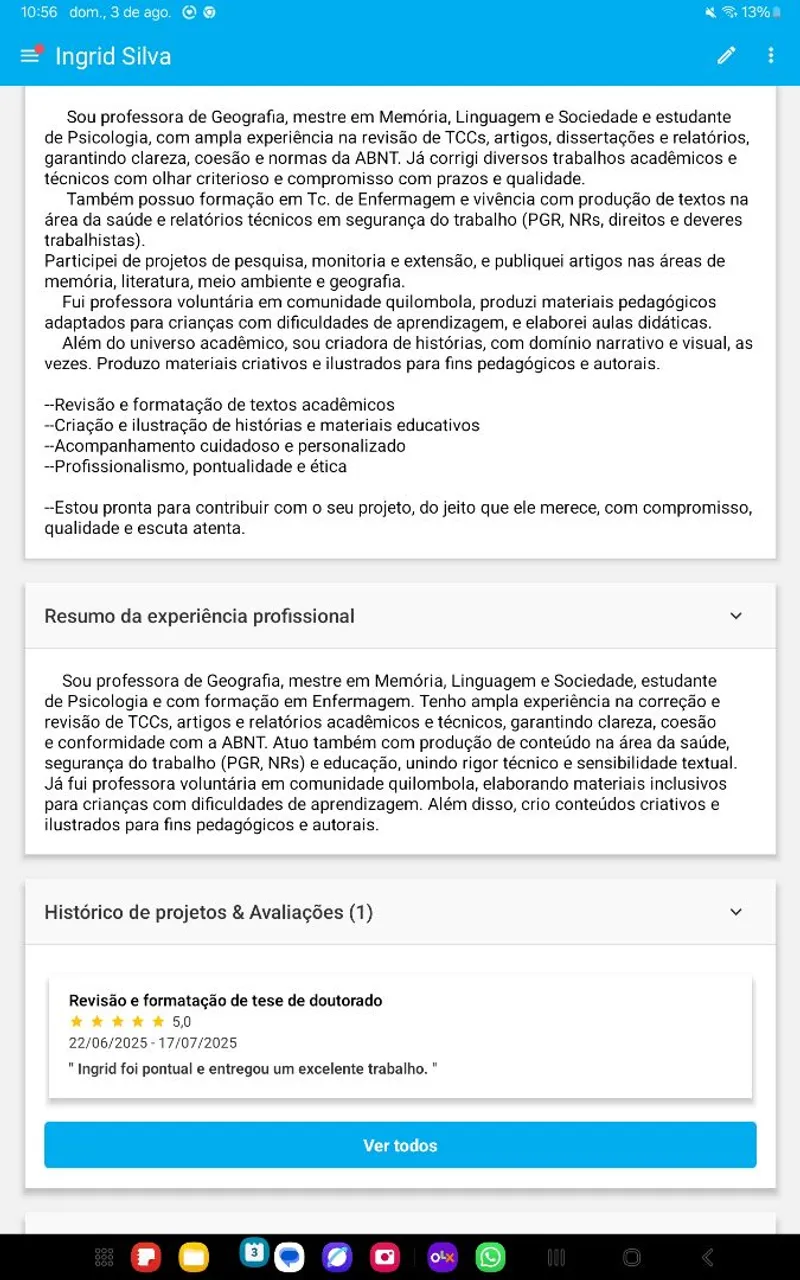
Task: Open the messages app in taskbar
Action: tap(290, 1257)
